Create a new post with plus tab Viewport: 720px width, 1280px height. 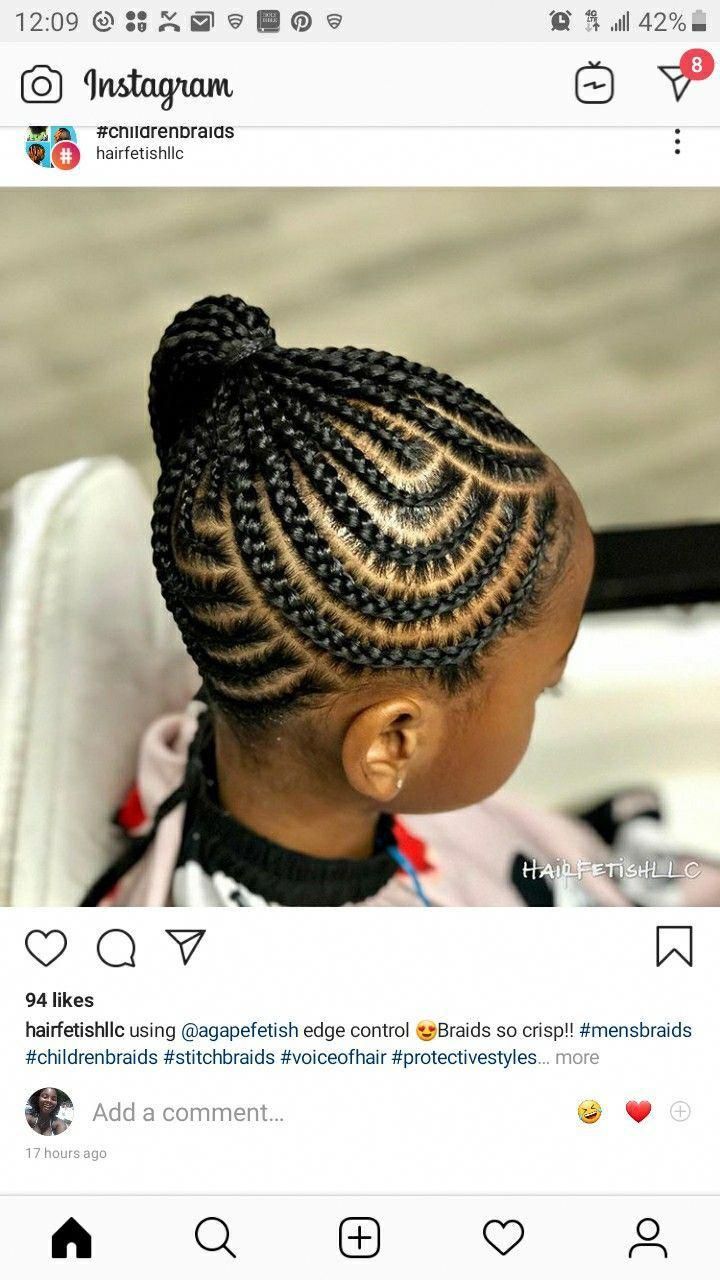tap(360, 1238)
